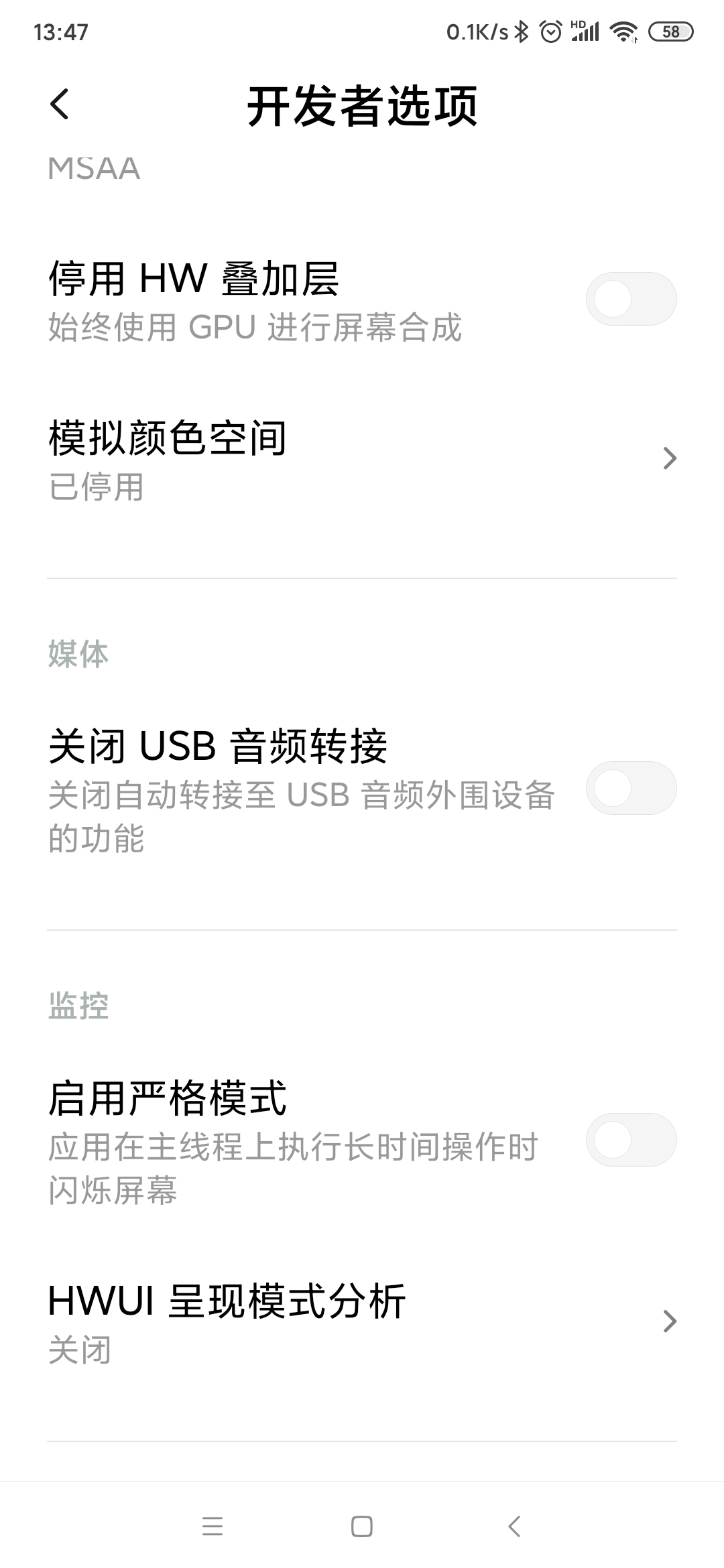This screenshot has height=1568, width=724.
Task: Toggle 停用 HW 叠加层 switch
Action: 631,299
